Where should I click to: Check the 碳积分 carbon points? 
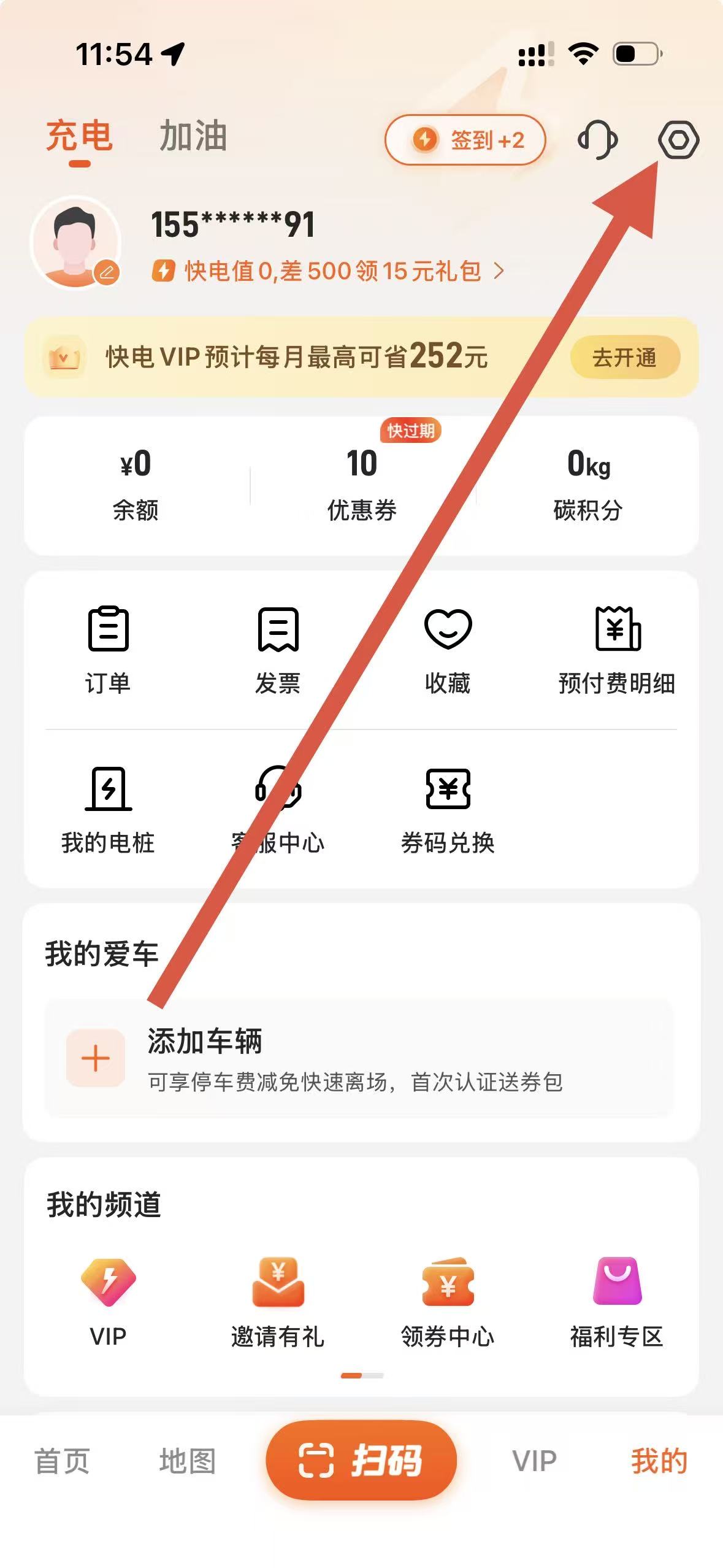coord(587,485)
